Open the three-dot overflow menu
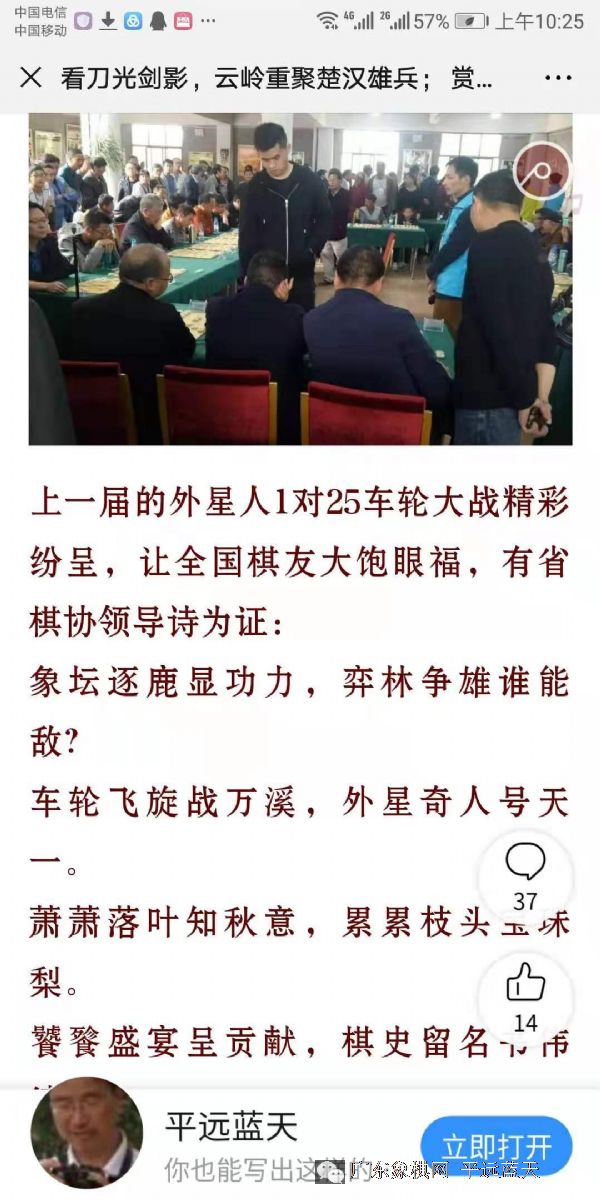The width and height of the screenshot is (600, 1200). [x=558, y=78]
